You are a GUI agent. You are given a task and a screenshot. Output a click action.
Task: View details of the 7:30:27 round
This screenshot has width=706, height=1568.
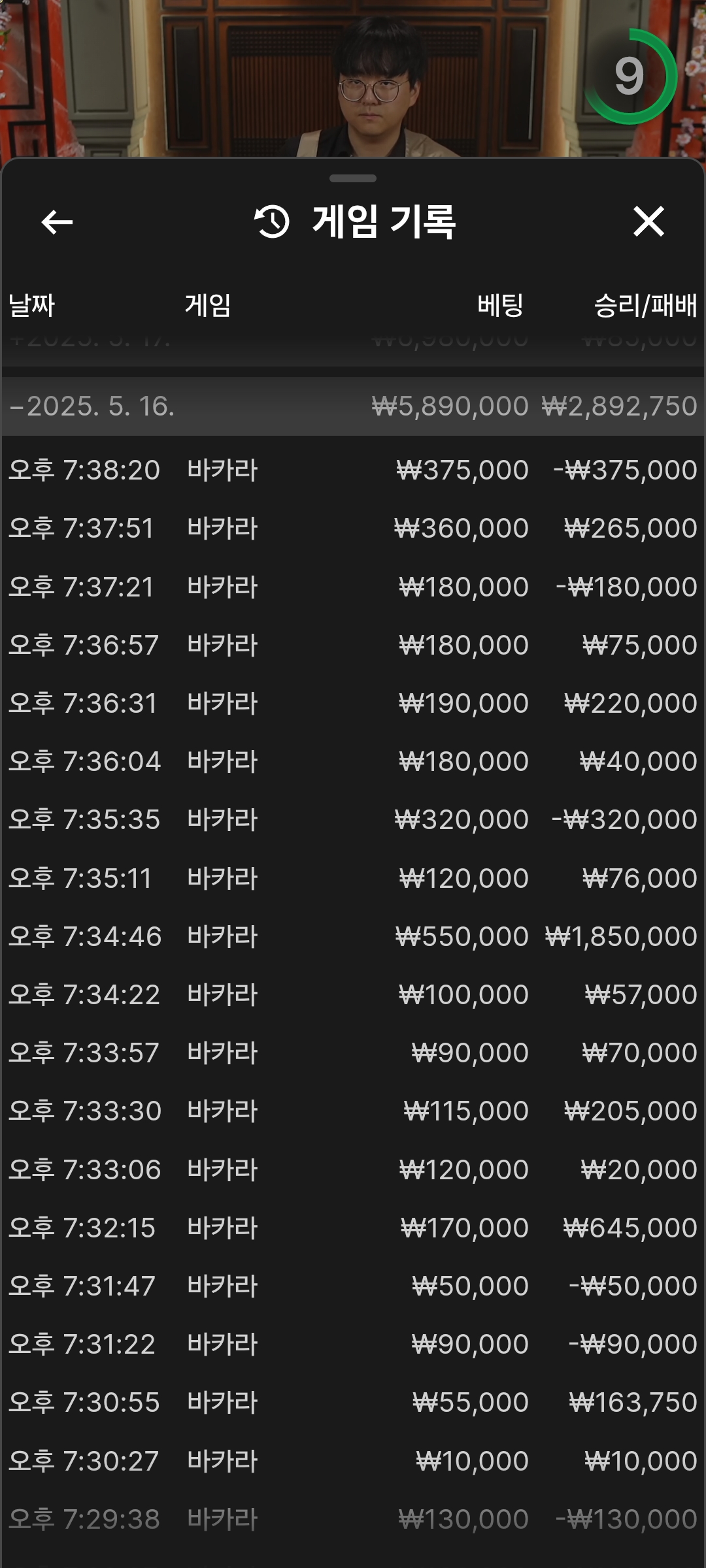tap(353, 1461)
